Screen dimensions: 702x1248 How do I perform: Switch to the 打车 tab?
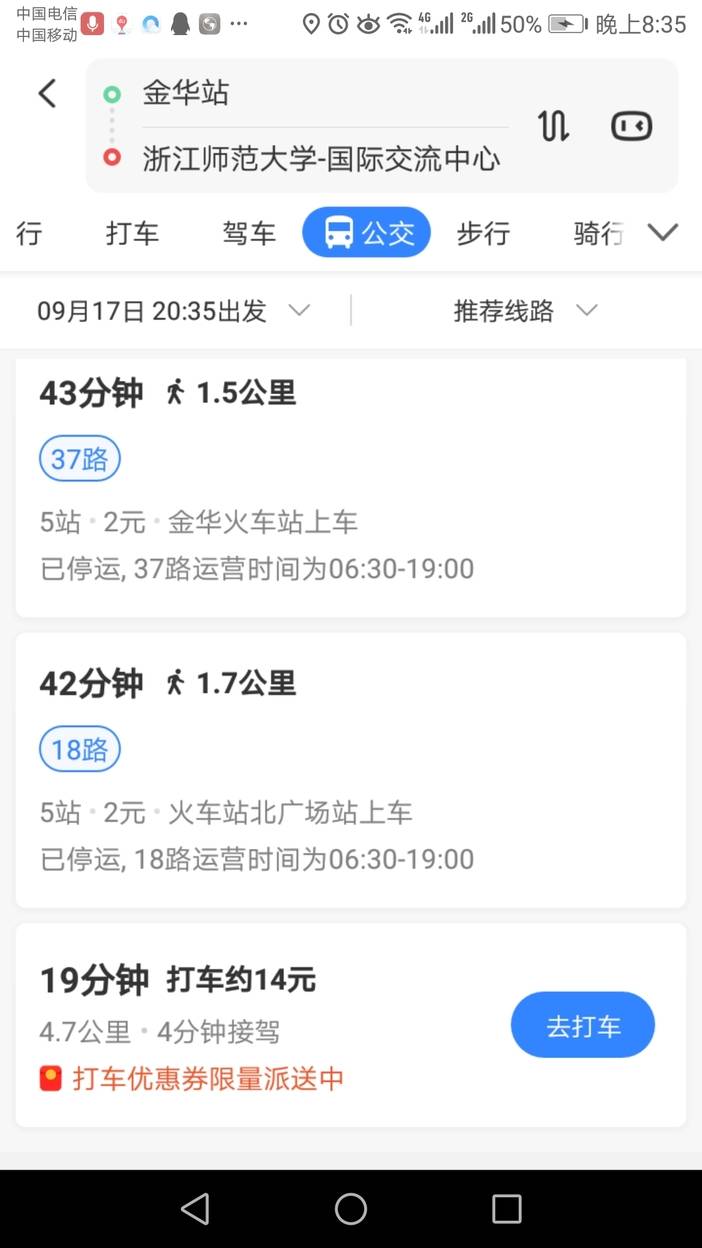pyautogui.click(x=132, y=234)
